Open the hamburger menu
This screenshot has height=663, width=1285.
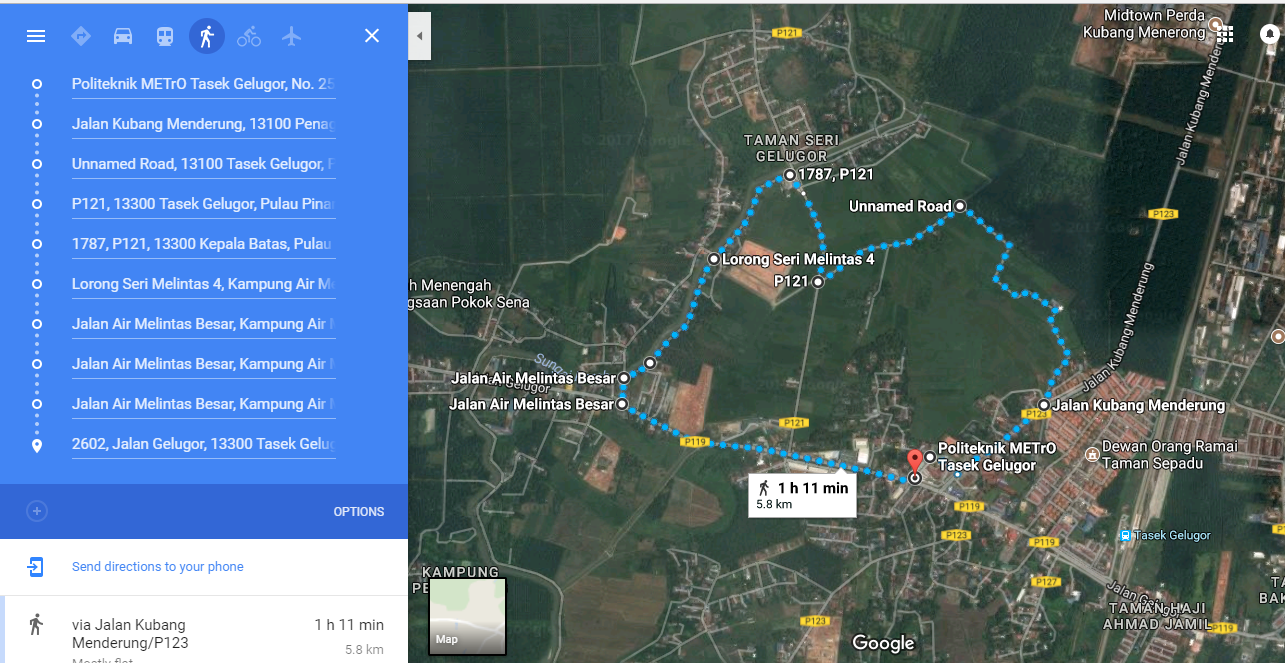coord(36,36)
